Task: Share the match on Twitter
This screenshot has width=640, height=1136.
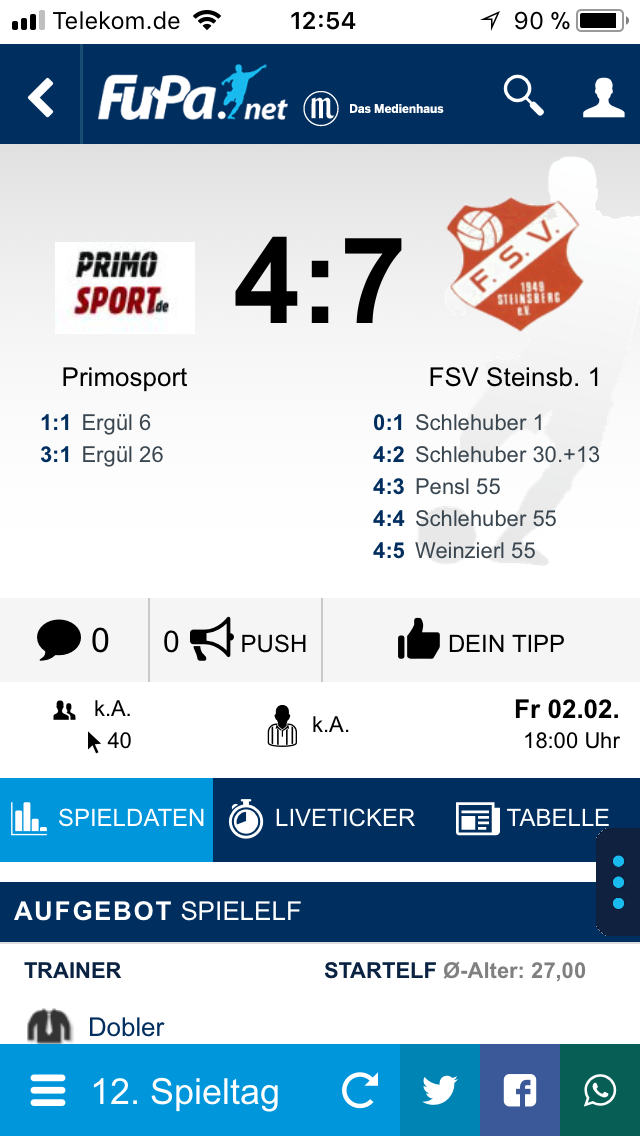Action: 439,1090
